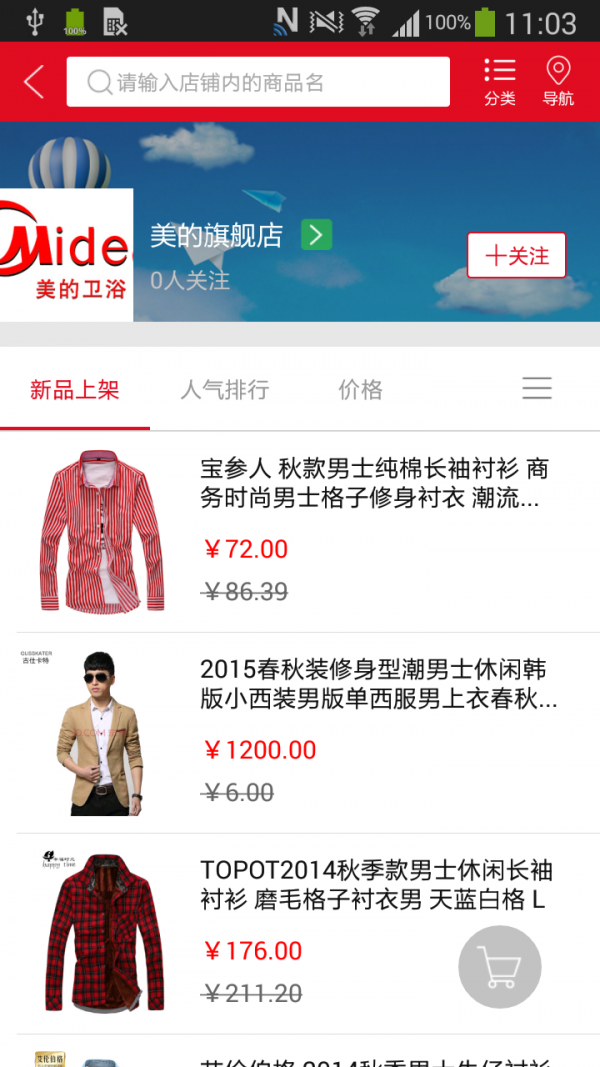600x1067 pixels.
Task: Open 导航 store navigation
Action: click(558, 82)
